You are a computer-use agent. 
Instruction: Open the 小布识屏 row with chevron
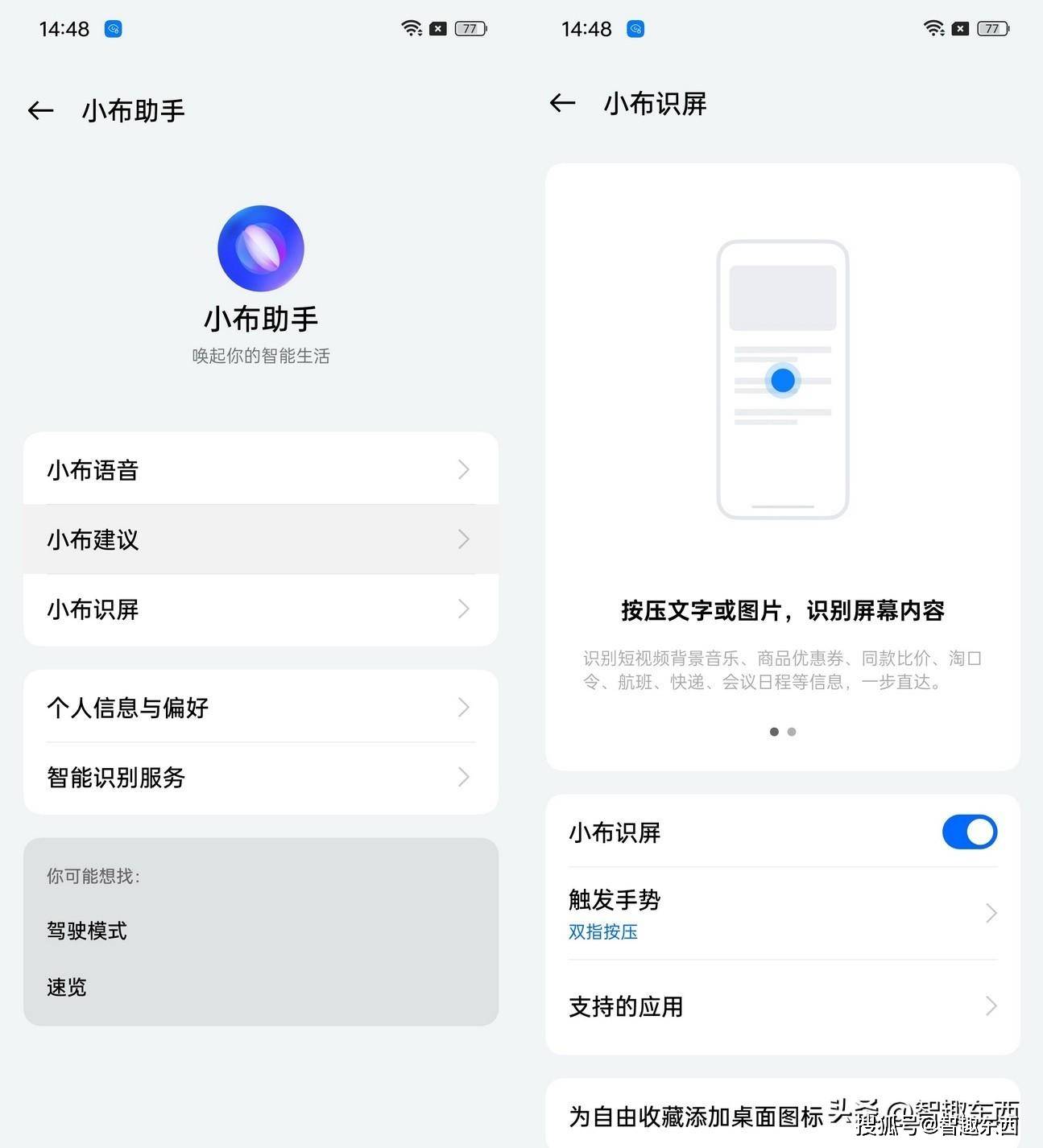[260, 609]
